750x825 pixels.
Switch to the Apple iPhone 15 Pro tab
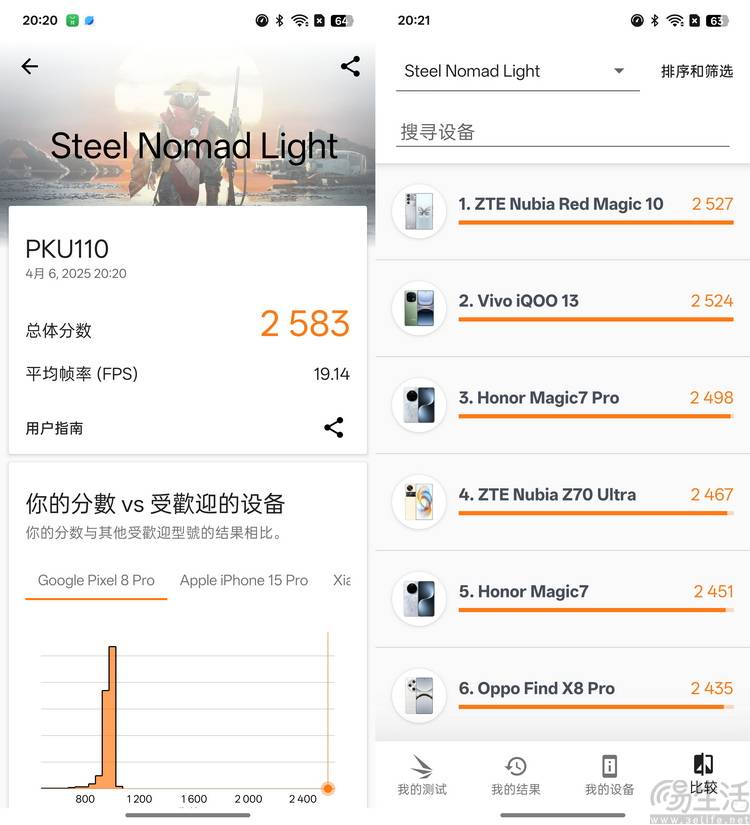pos(244,580)
